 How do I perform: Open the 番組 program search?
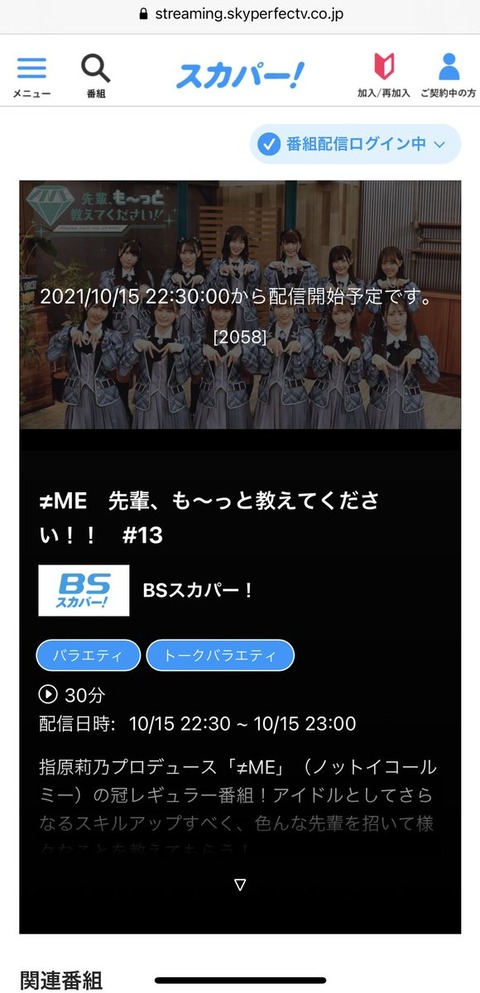click(96, 77)
